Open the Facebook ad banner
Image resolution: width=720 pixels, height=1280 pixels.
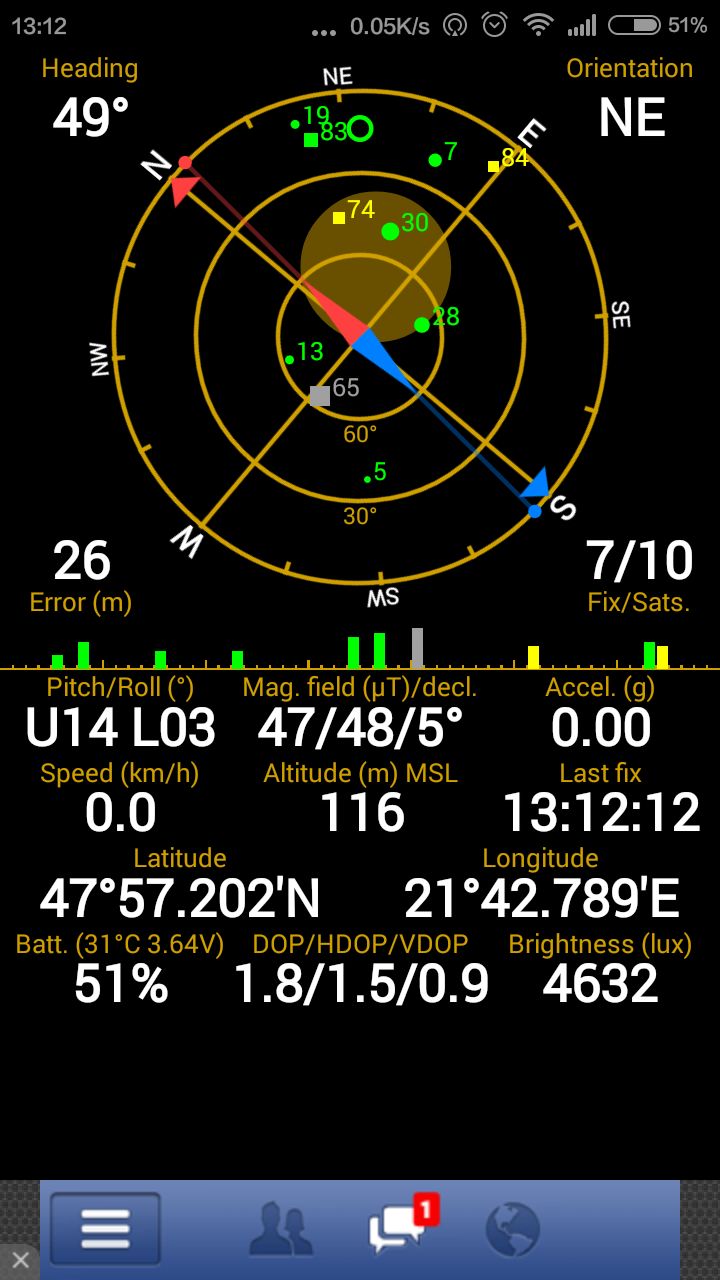(x=360, y=1229)
